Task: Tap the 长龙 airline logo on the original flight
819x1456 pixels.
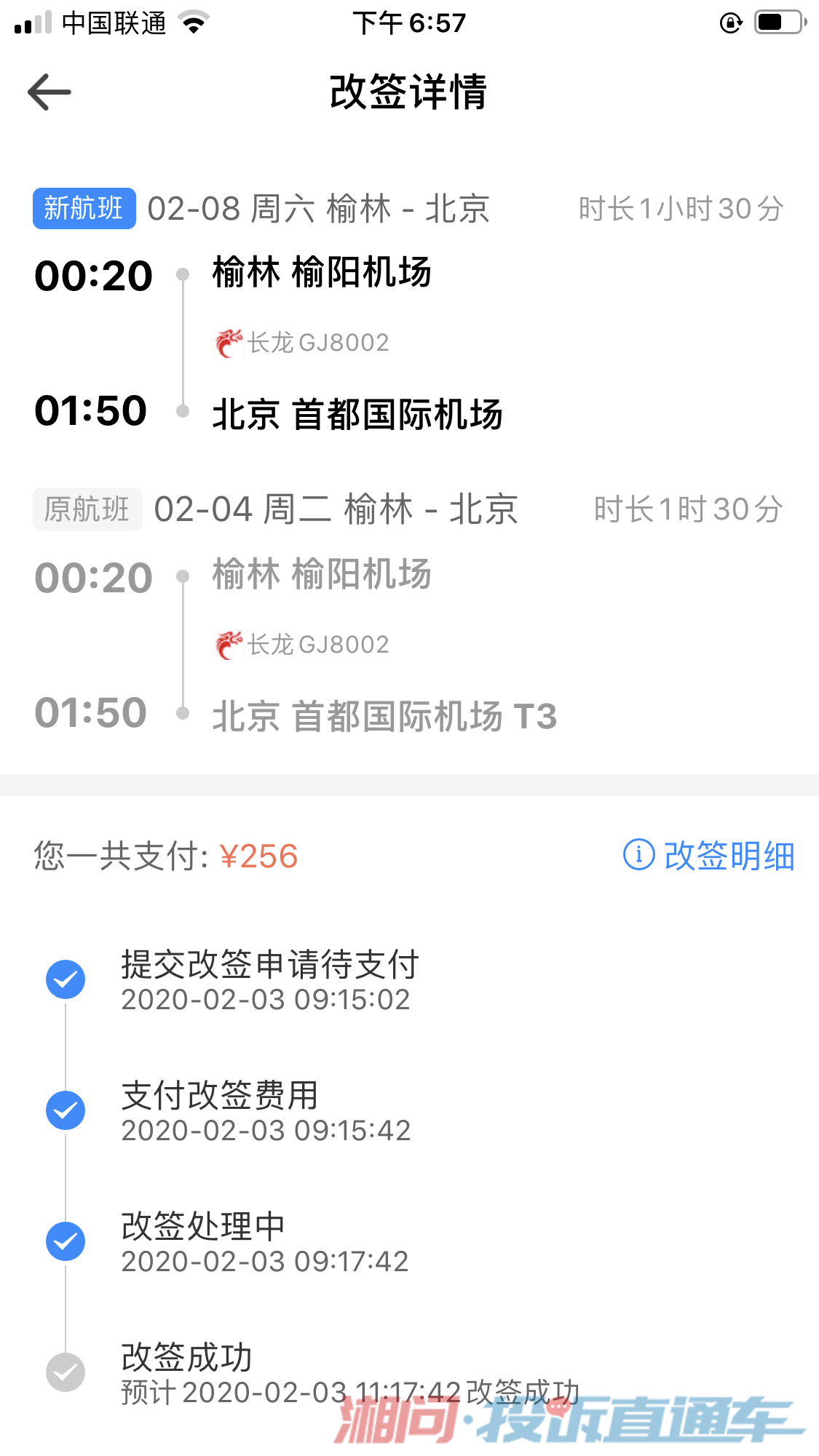Action: click(x=227, y=643)
